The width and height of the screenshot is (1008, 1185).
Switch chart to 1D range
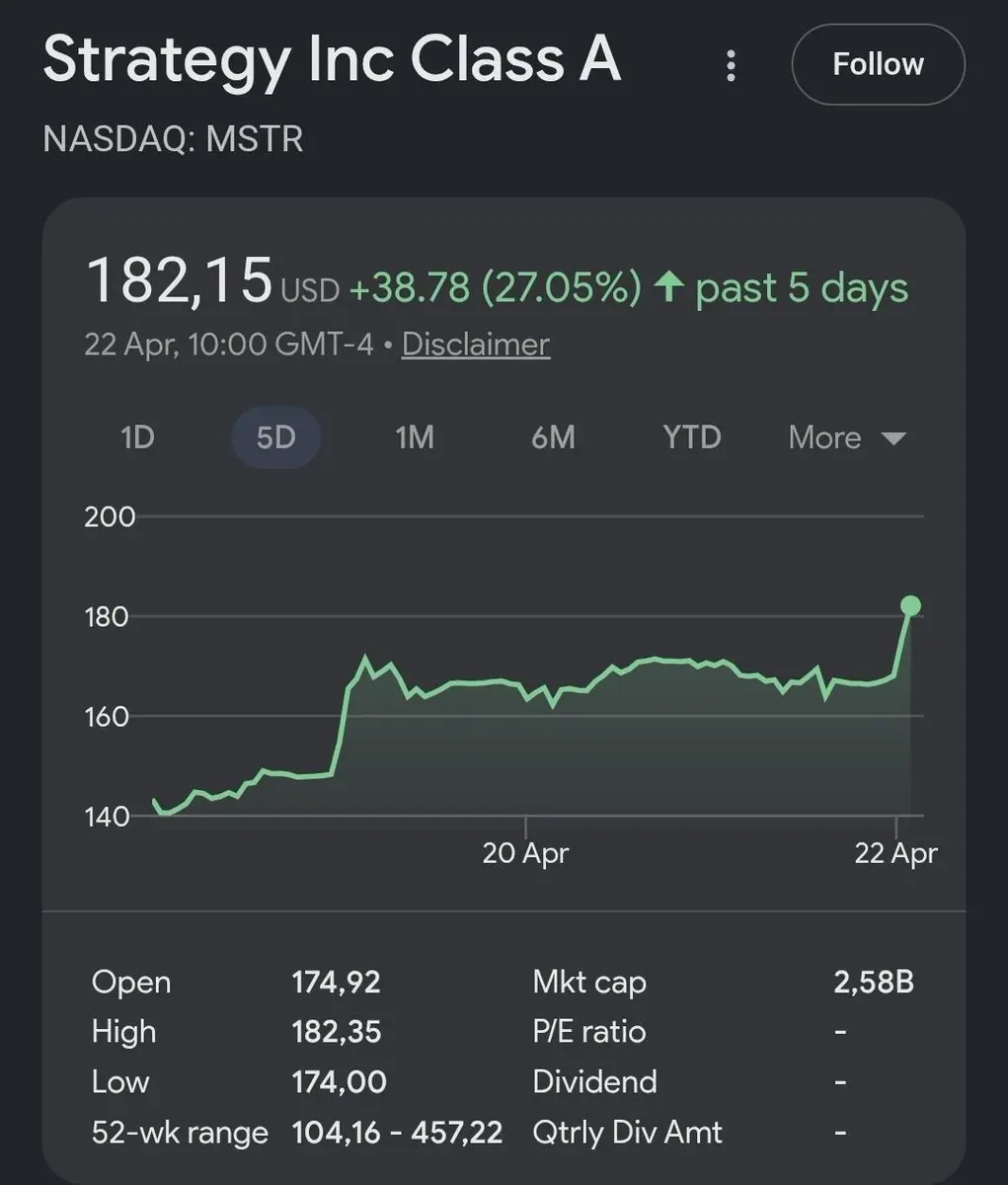point(137,437)
